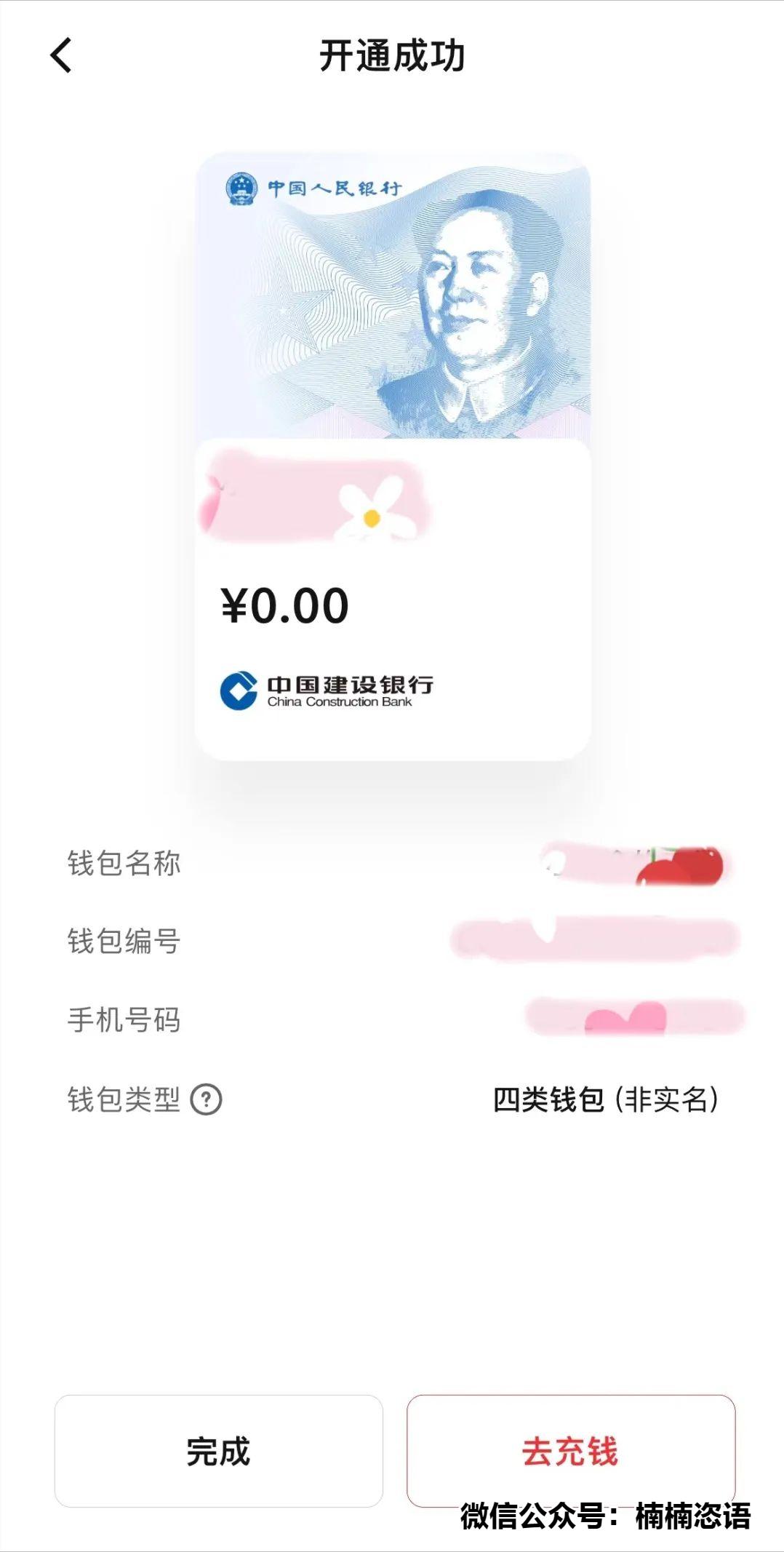Tap the digital yuan wallet card
The width and height of the screenshot is (784, 1552).
[393, 451]
